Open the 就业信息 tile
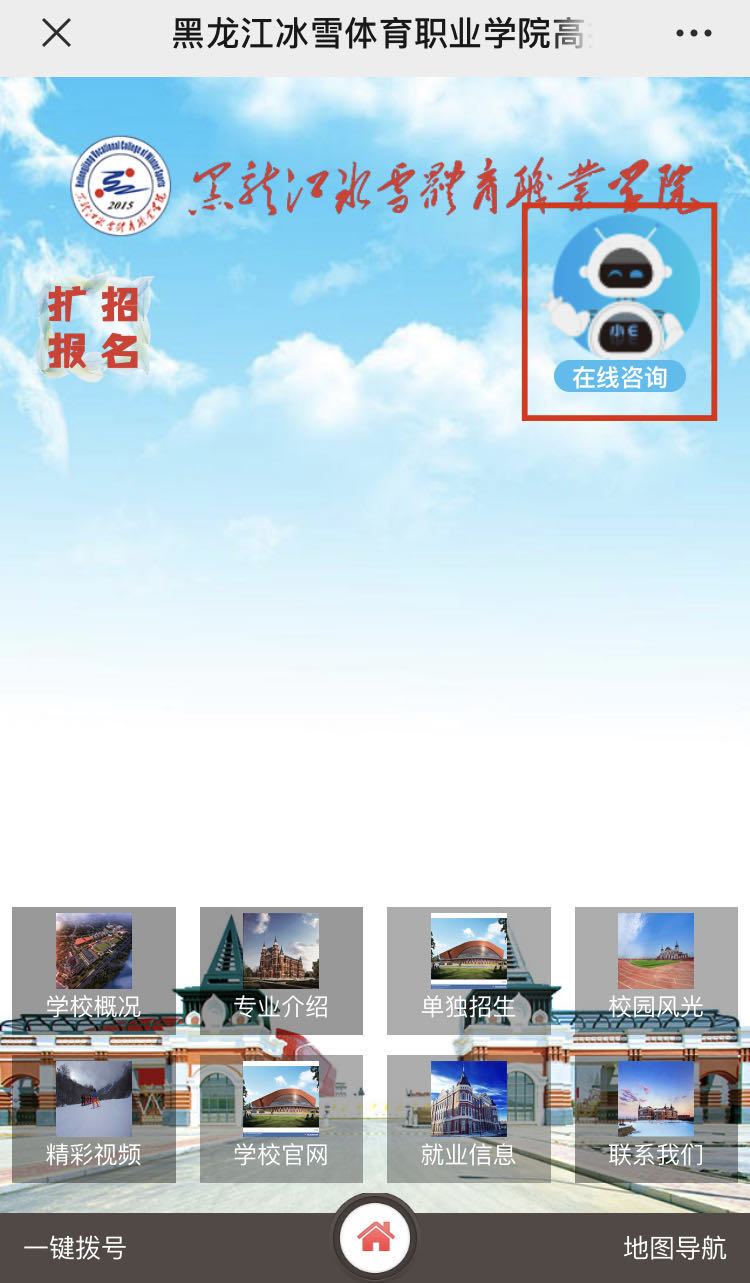Image resolution: width=750 pixels, height=1283 pixels. pyautogui.click(x=468, y=1118)
